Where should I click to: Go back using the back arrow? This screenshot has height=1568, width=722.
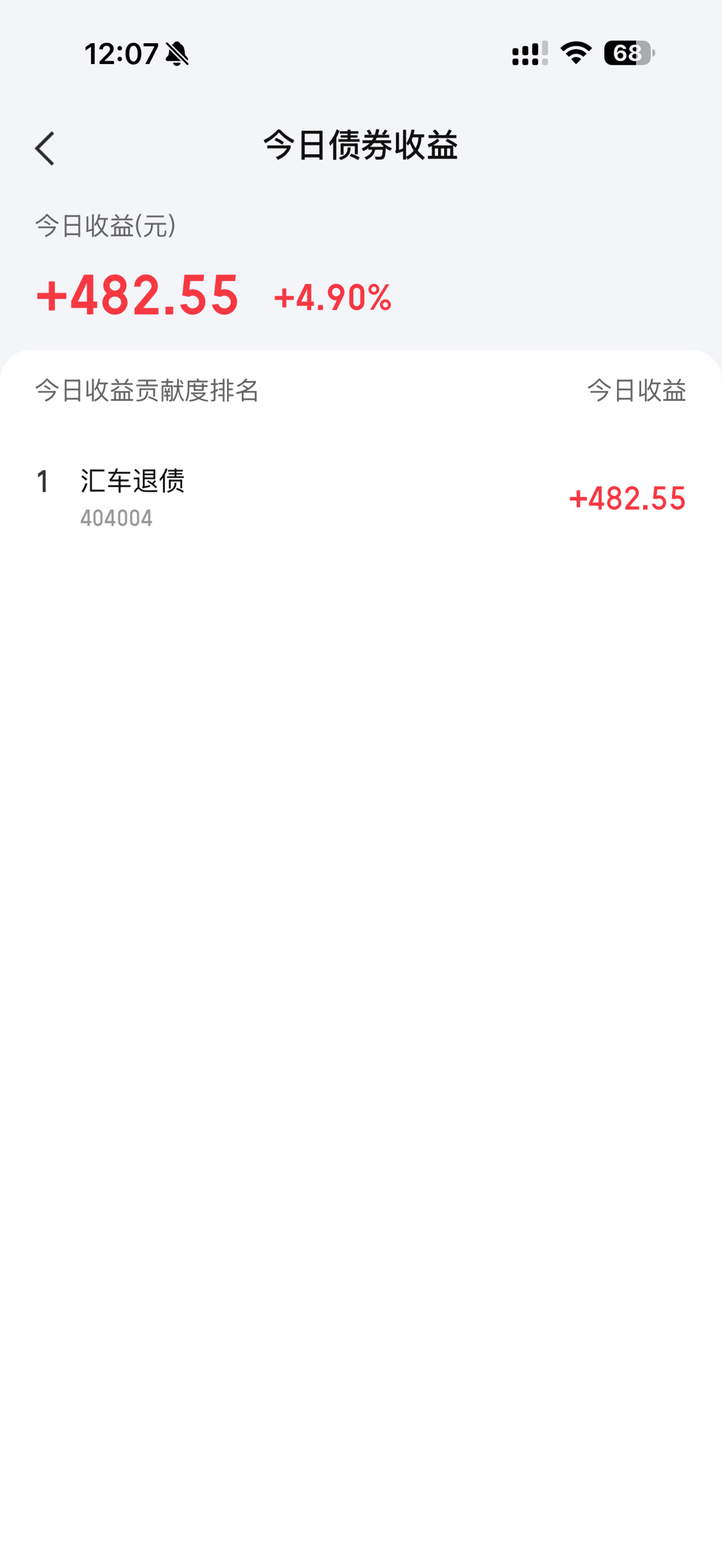[45, 148]
